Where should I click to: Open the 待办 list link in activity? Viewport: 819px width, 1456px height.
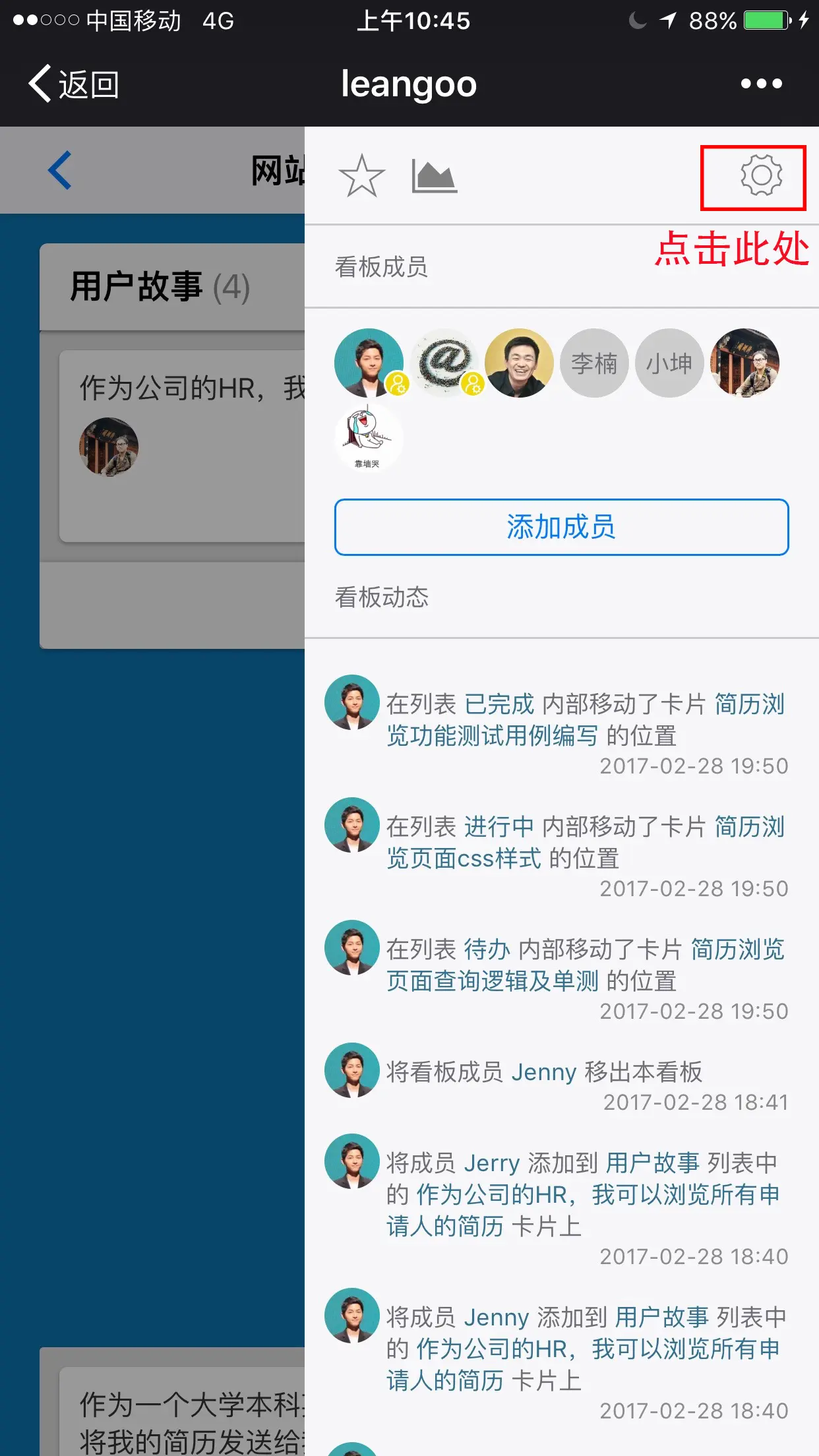pos(487,950)
